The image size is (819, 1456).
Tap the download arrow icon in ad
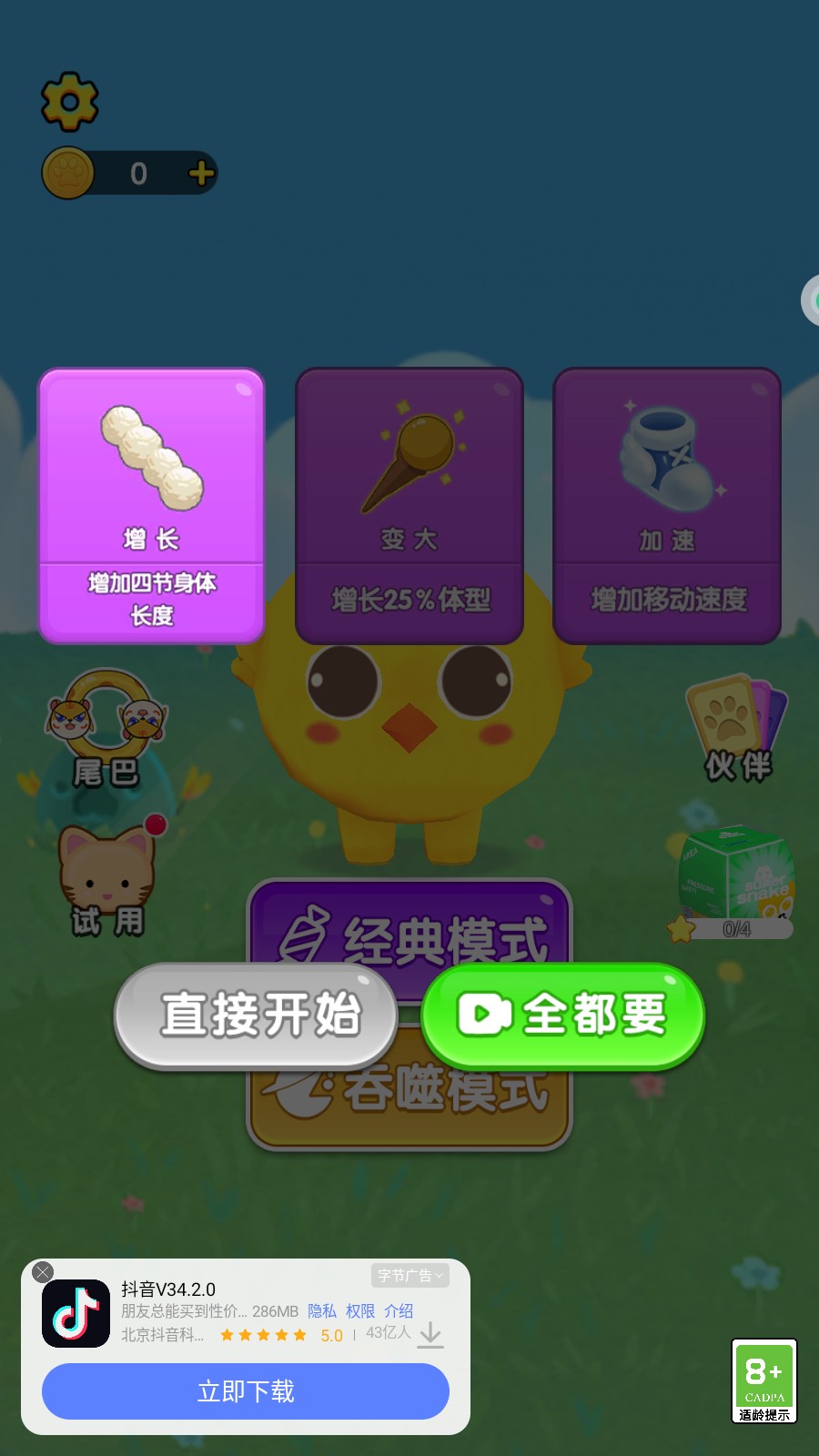430,1335
